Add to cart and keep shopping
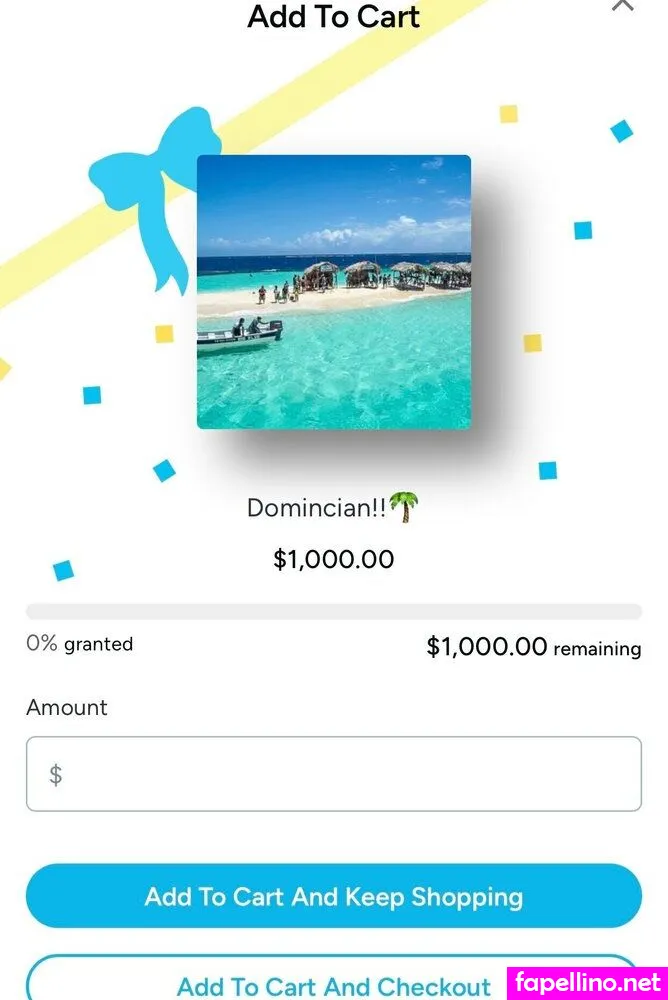The width and height of the screenshot is (668, 1000). pos(334,896)
